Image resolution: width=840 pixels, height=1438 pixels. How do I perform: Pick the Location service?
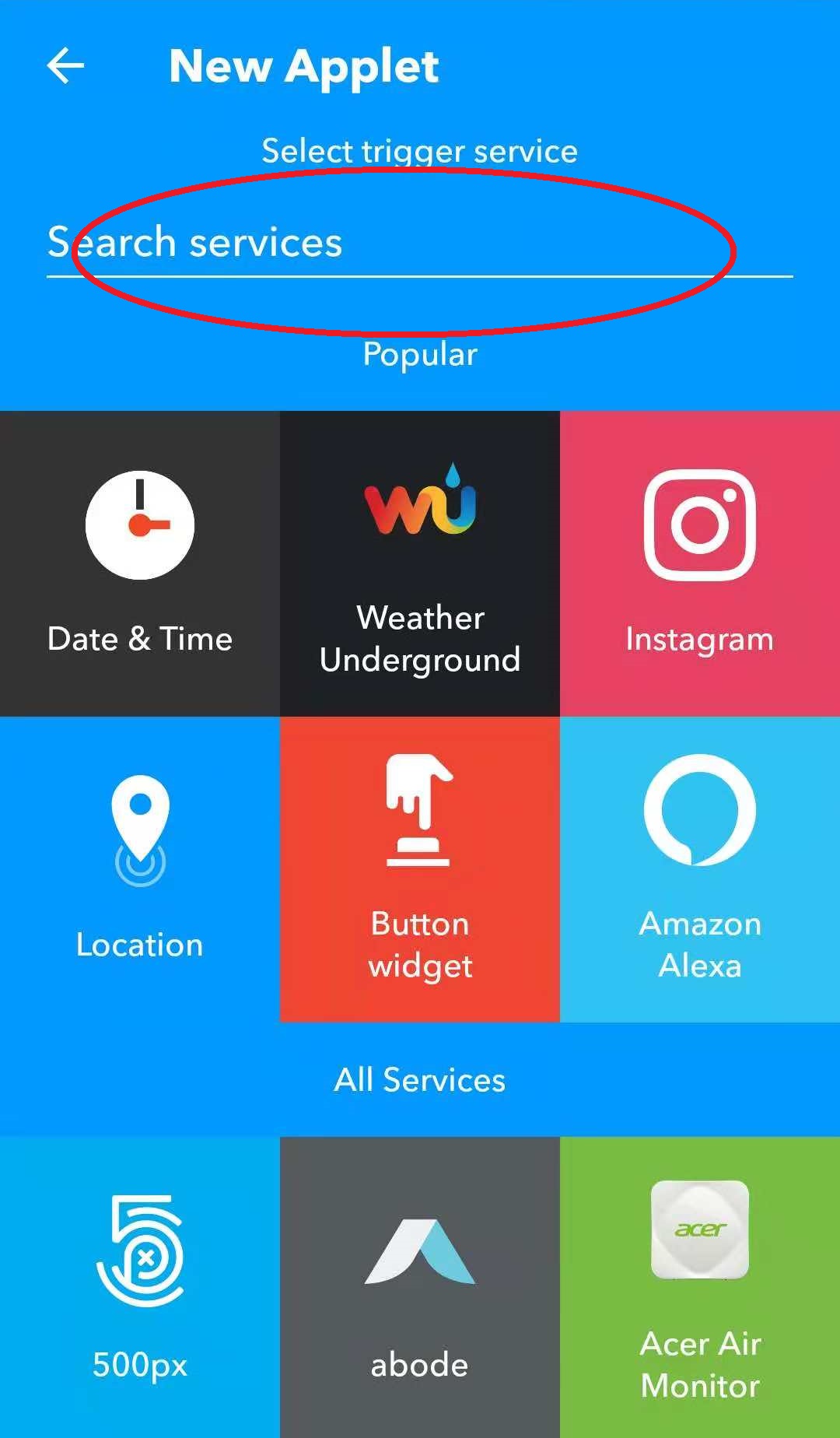[140, 869]
